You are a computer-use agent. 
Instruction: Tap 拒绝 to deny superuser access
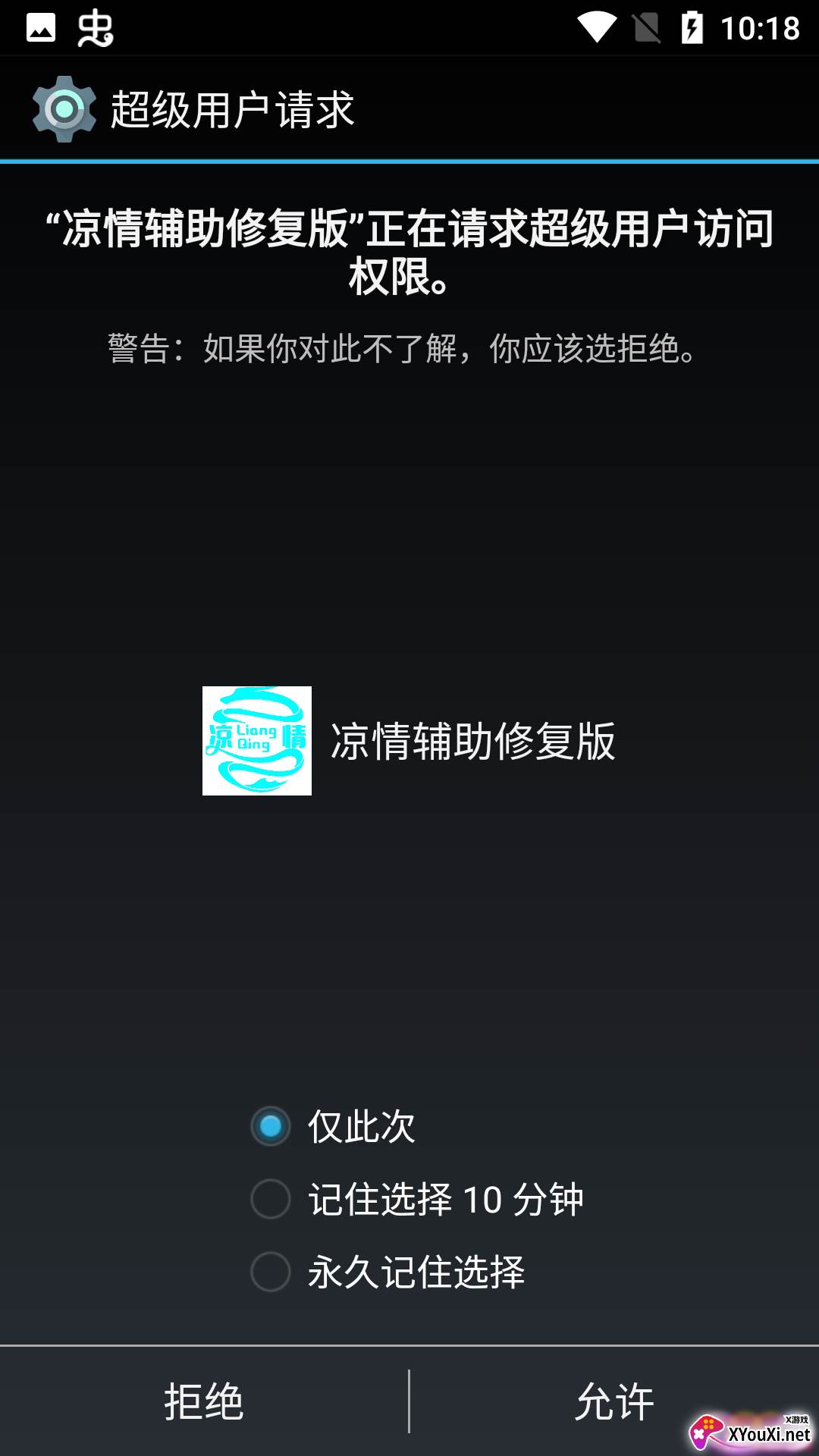click(x=204, y=1401)
